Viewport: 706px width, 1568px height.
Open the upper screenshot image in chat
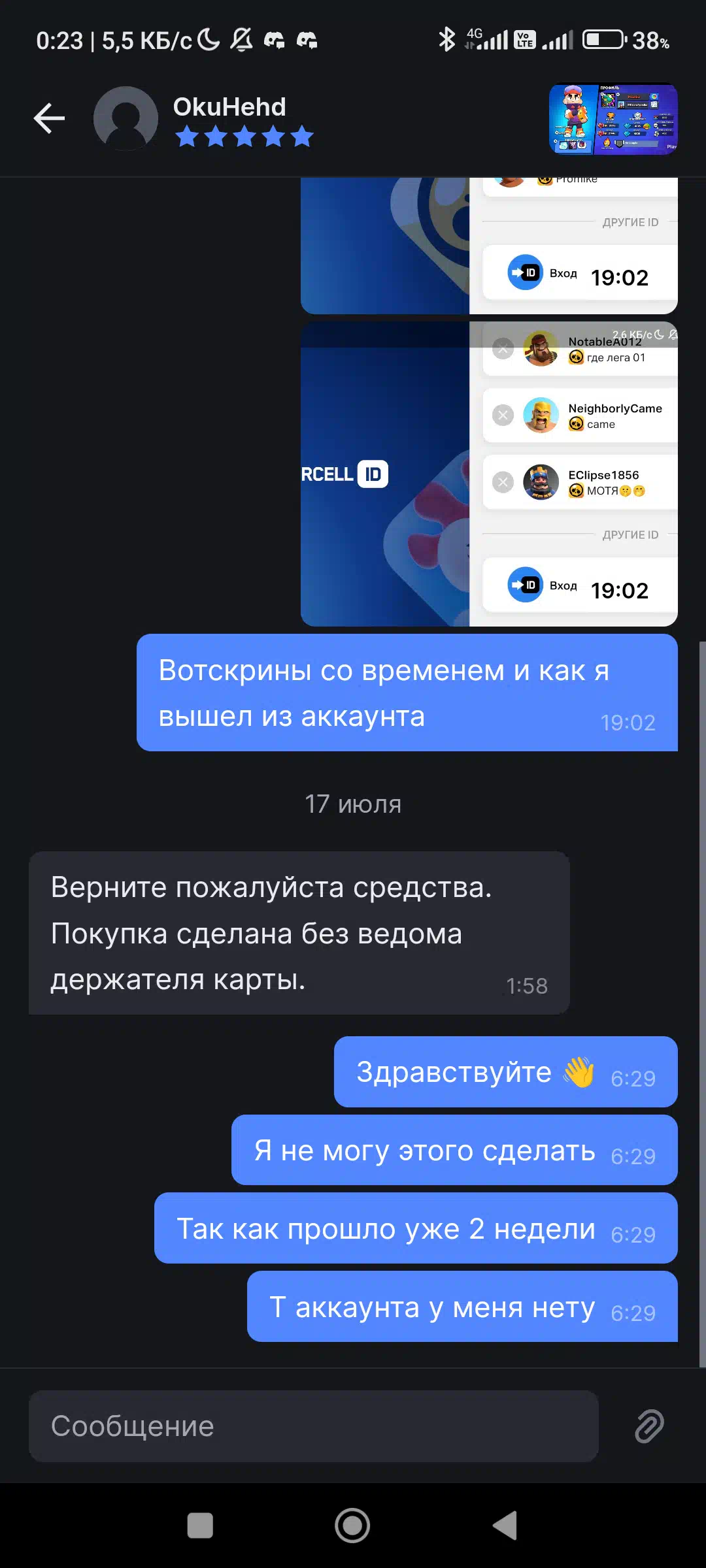(x=489, y=246)
